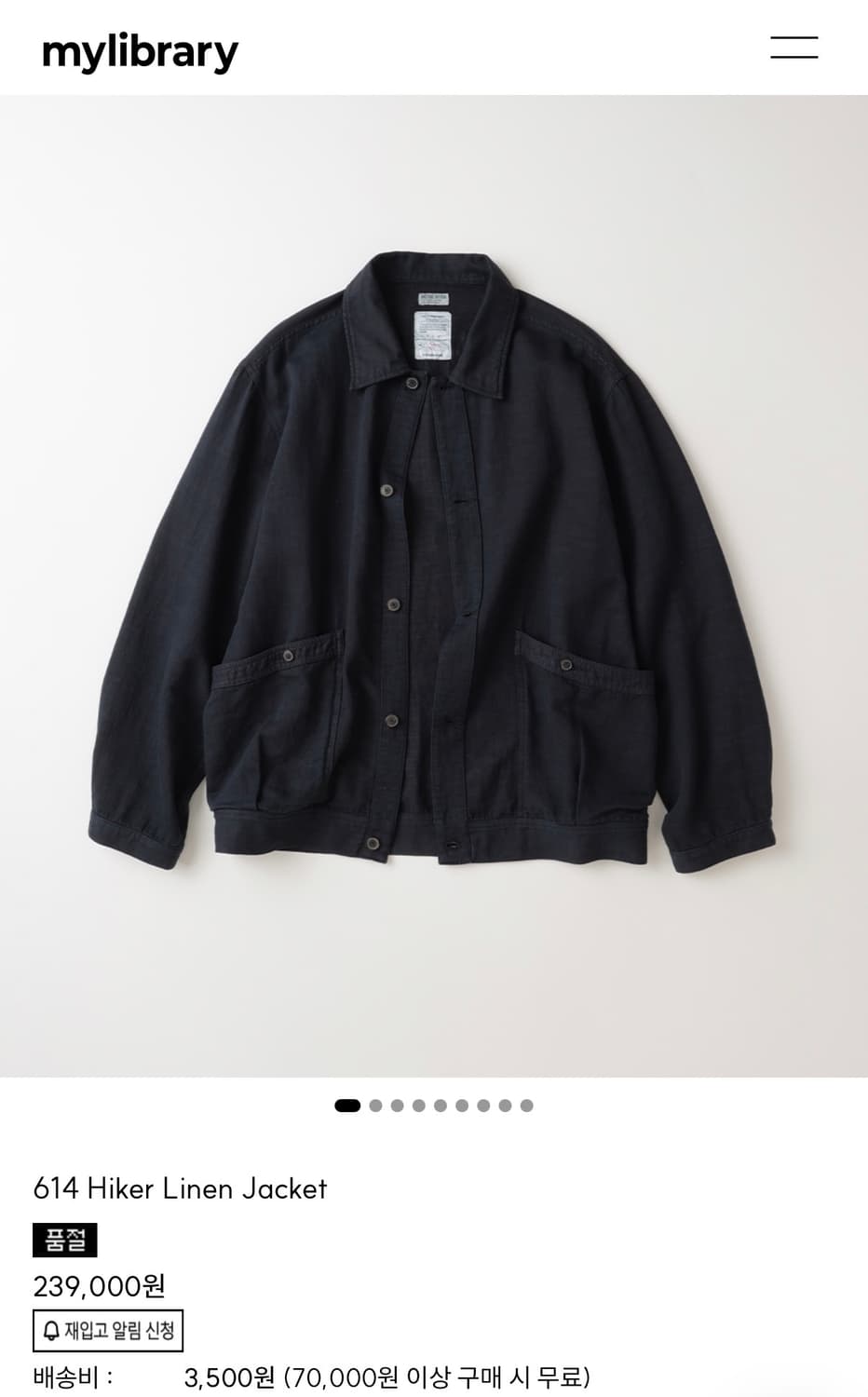Select the first carousel dot indicator

click(346, 1105)
